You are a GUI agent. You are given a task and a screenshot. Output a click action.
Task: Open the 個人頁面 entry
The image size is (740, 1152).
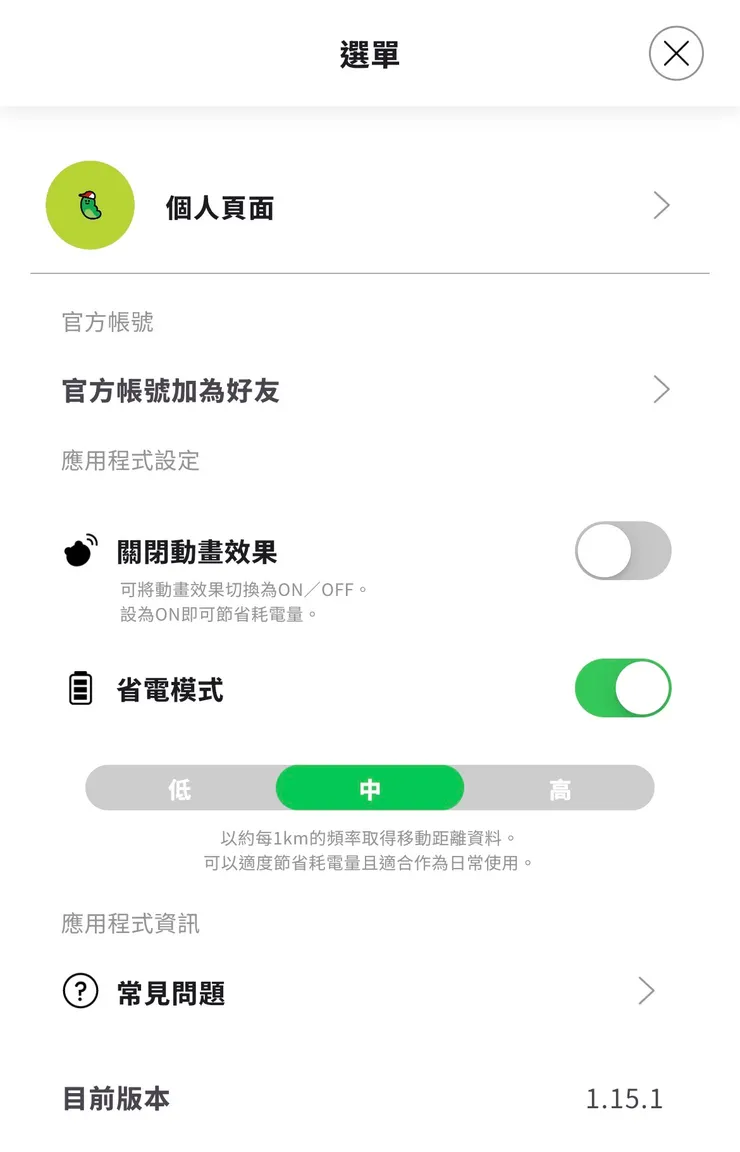(x=219, y=208)
